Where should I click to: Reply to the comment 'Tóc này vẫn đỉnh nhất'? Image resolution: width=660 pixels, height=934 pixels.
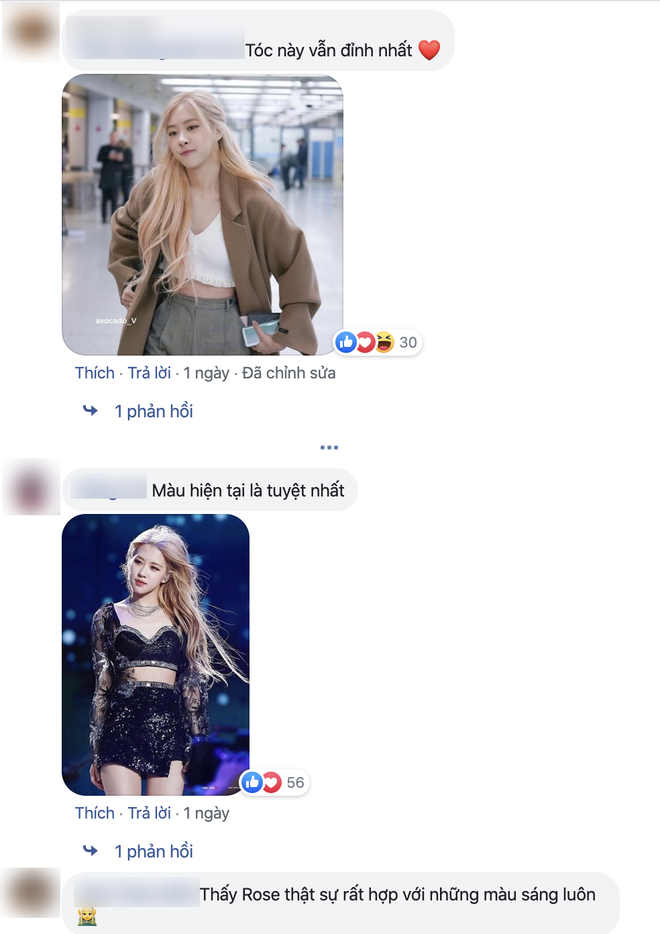point(148,373)
